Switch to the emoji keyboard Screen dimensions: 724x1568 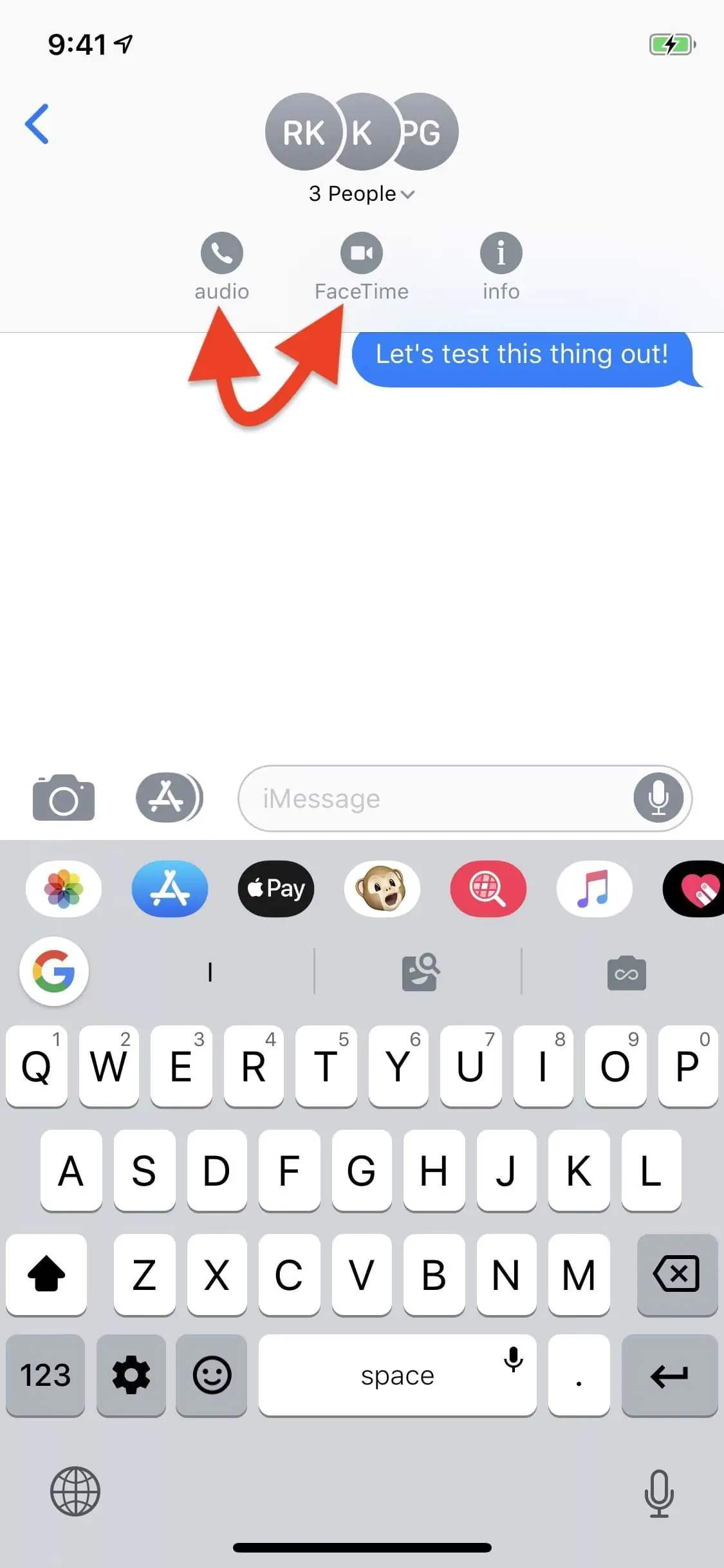click(212, 1375)
